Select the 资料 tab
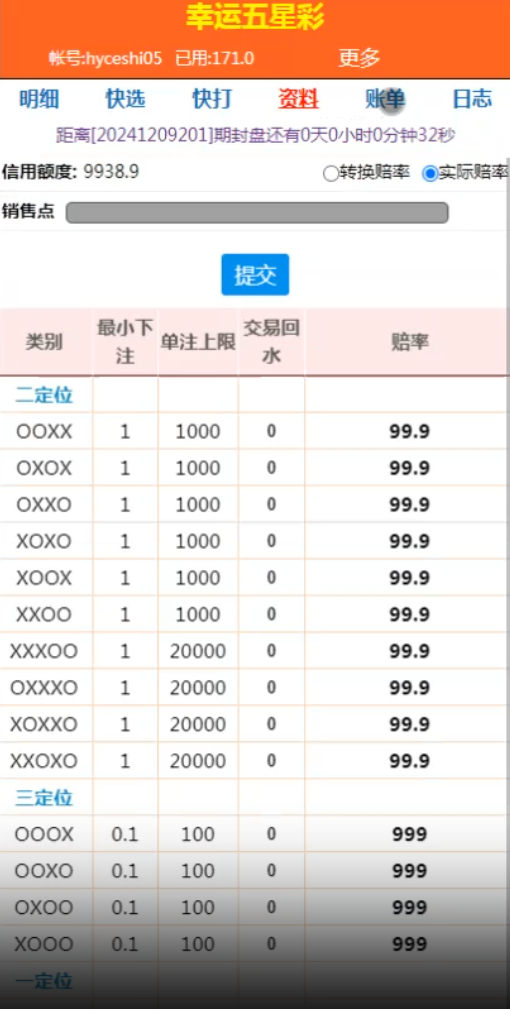Viewport: 510px width, 1009px height. pyautogui.click(x=298, y=99)
